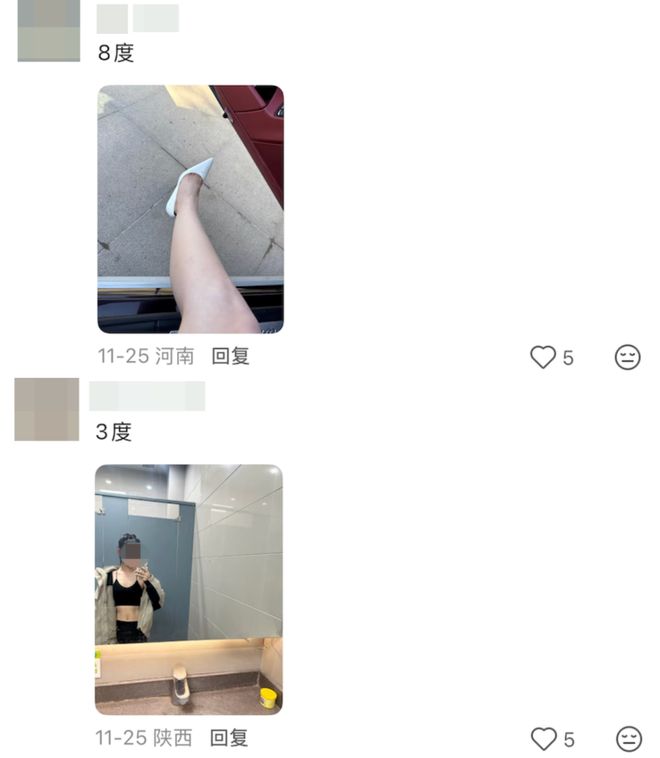This screenshot has width=660, height=758.
Task: Open the photo in the 8度 comment
Action: [x=190, y=208]
